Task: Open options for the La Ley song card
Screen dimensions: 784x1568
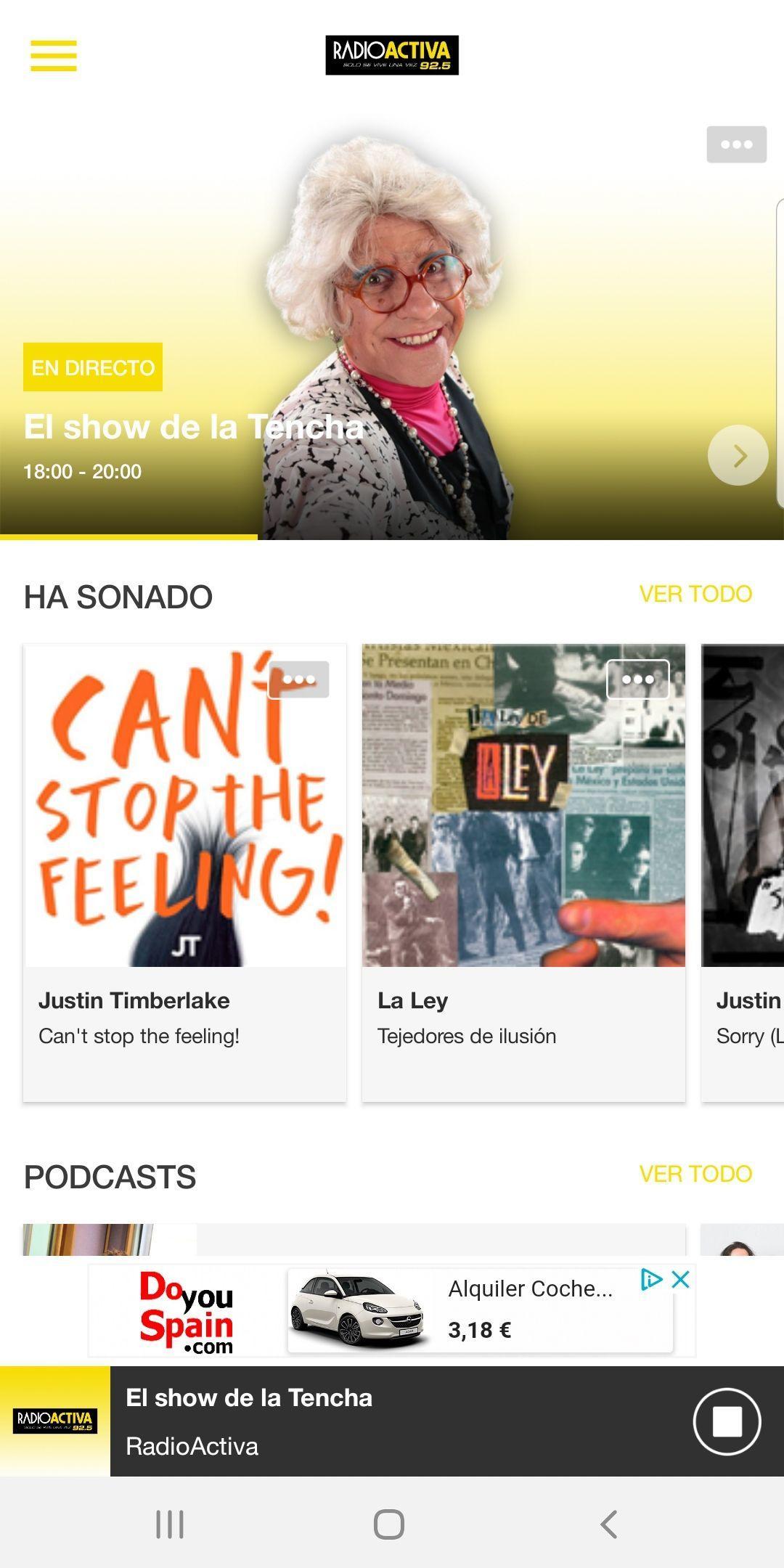Action: 637,679
